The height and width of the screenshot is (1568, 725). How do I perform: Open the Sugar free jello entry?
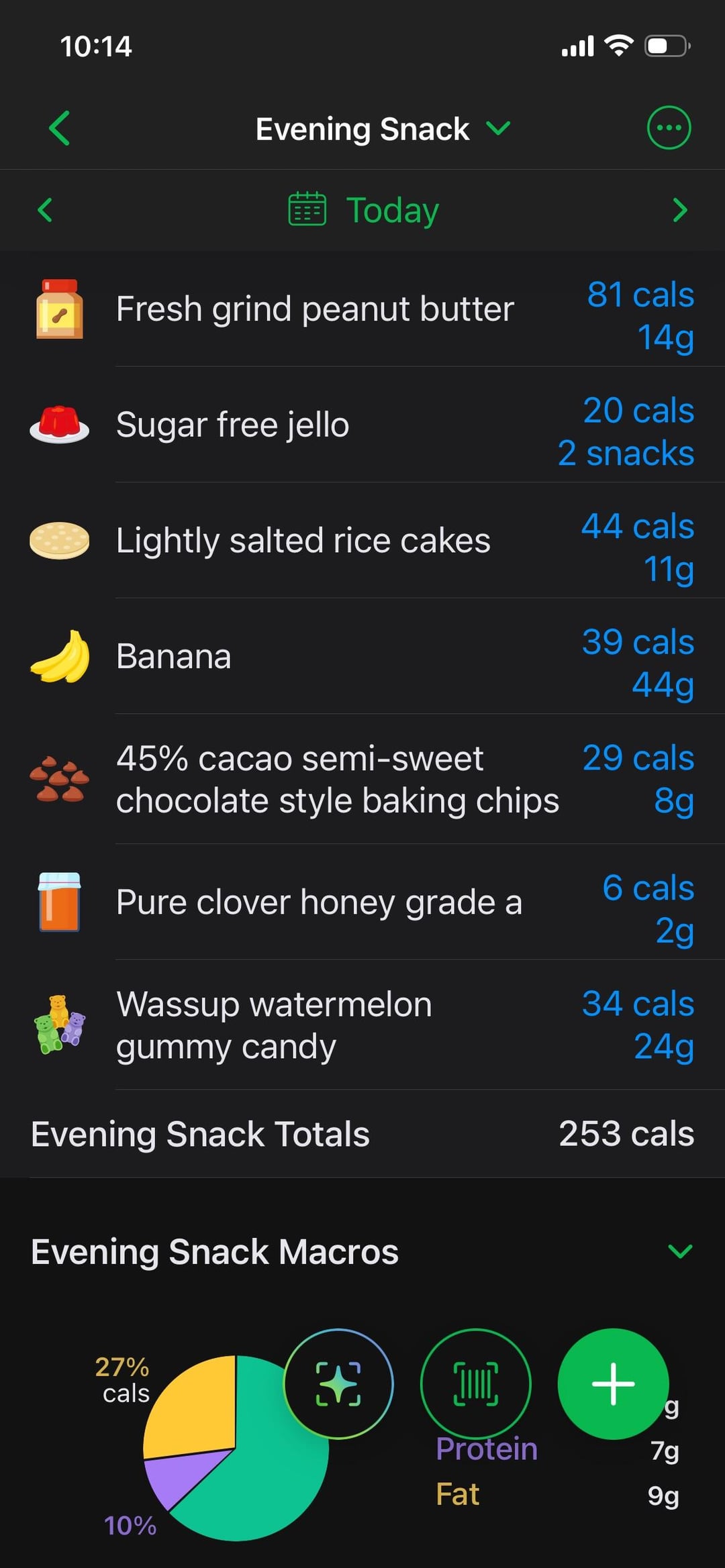[x=362, y=425]
